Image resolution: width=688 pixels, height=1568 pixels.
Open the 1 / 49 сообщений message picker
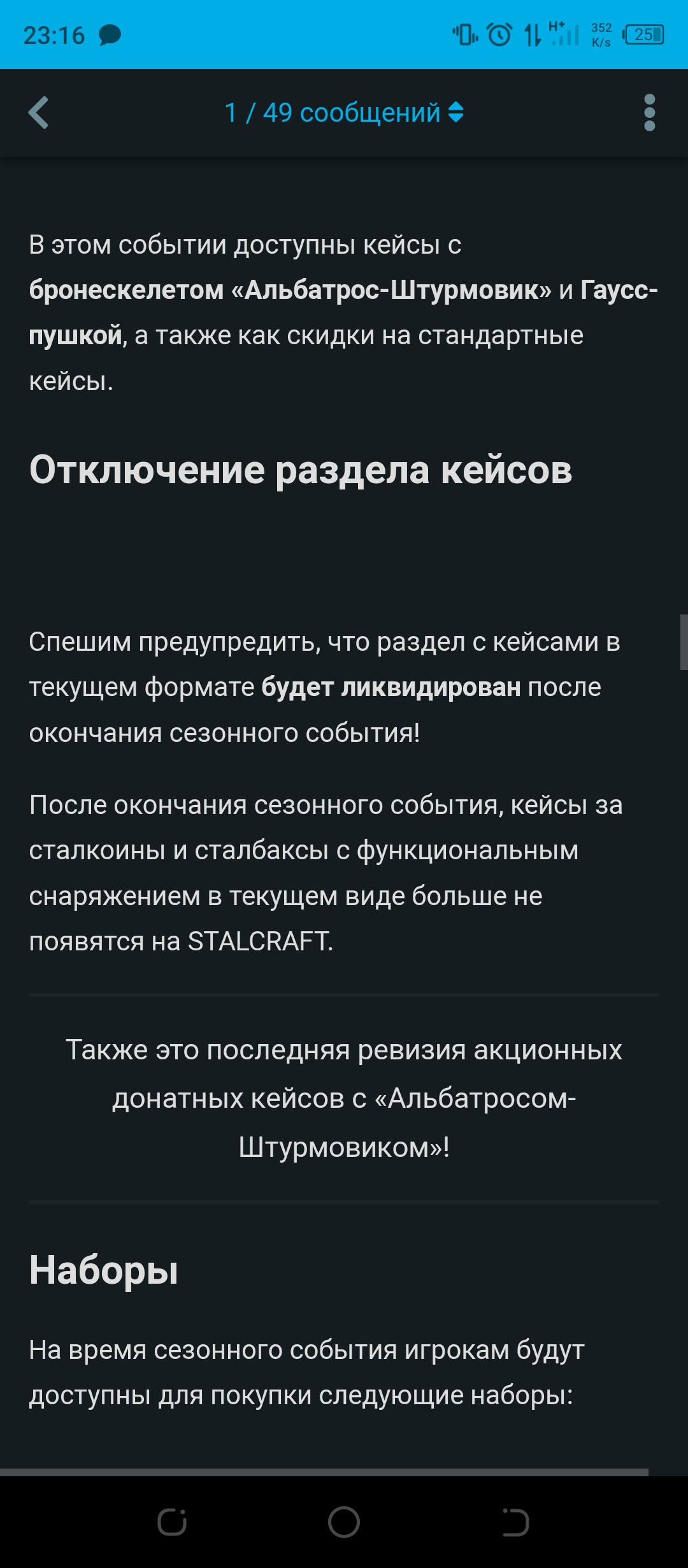coord(344,113)
